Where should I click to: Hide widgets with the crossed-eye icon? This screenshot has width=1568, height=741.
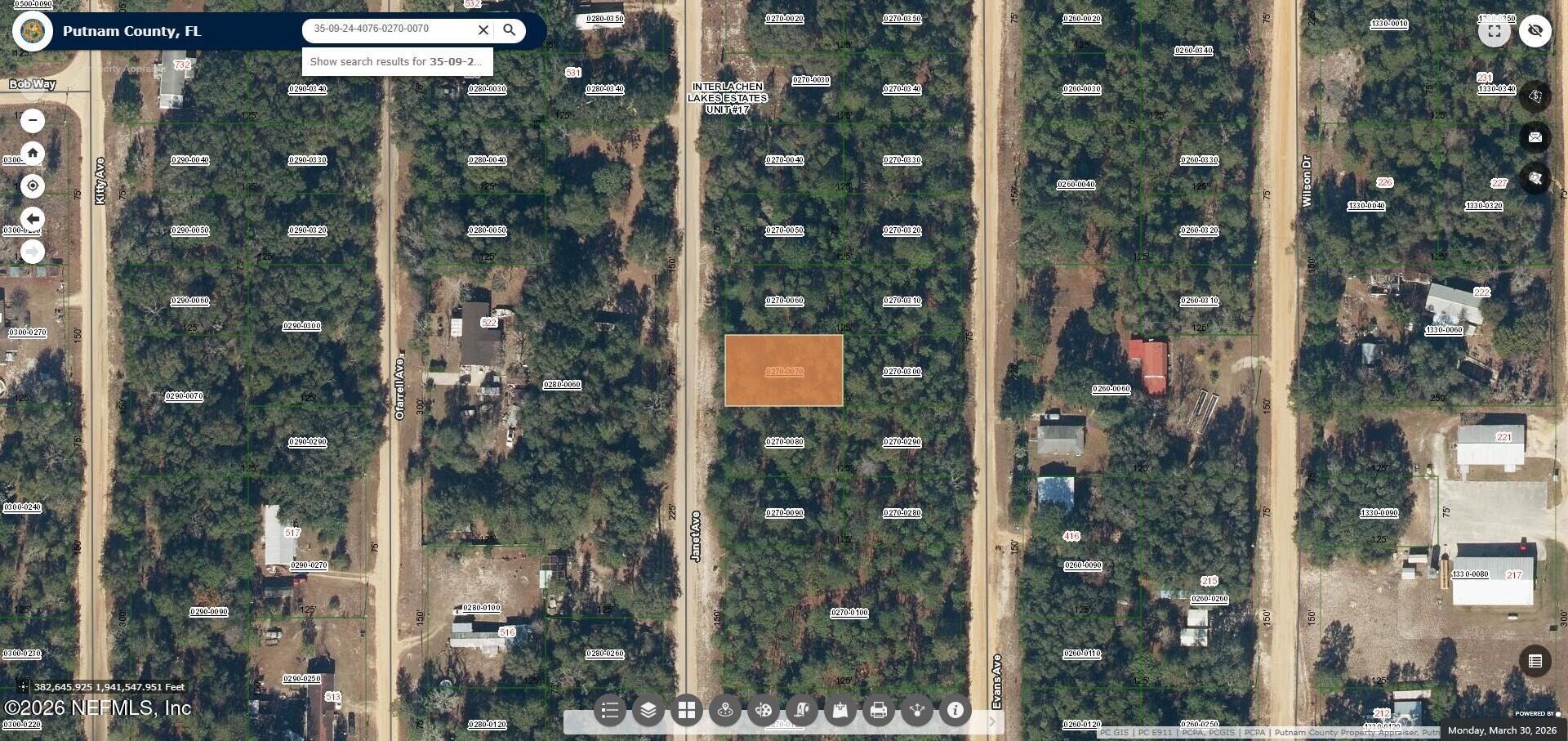click(1535, 31)
